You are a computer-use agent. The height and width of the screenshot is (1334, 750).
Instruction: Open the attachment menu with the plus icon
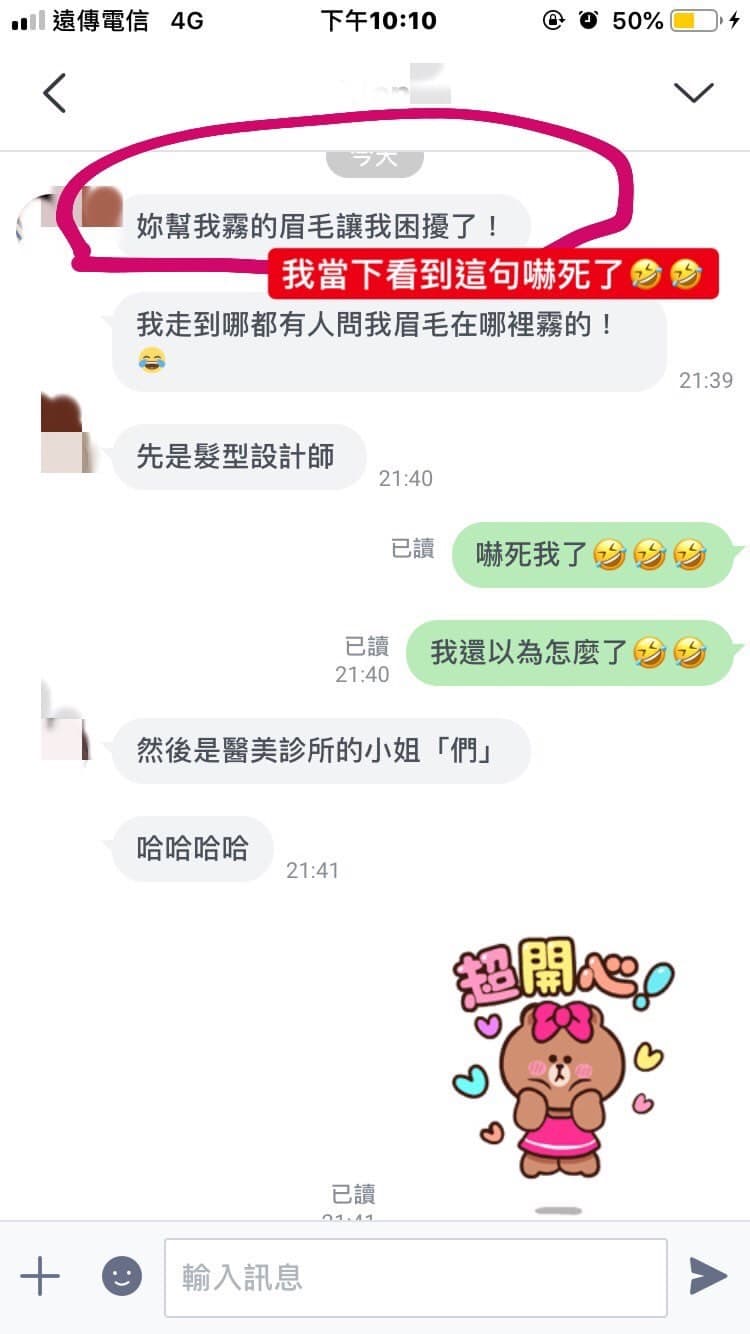click(39, 1276)
